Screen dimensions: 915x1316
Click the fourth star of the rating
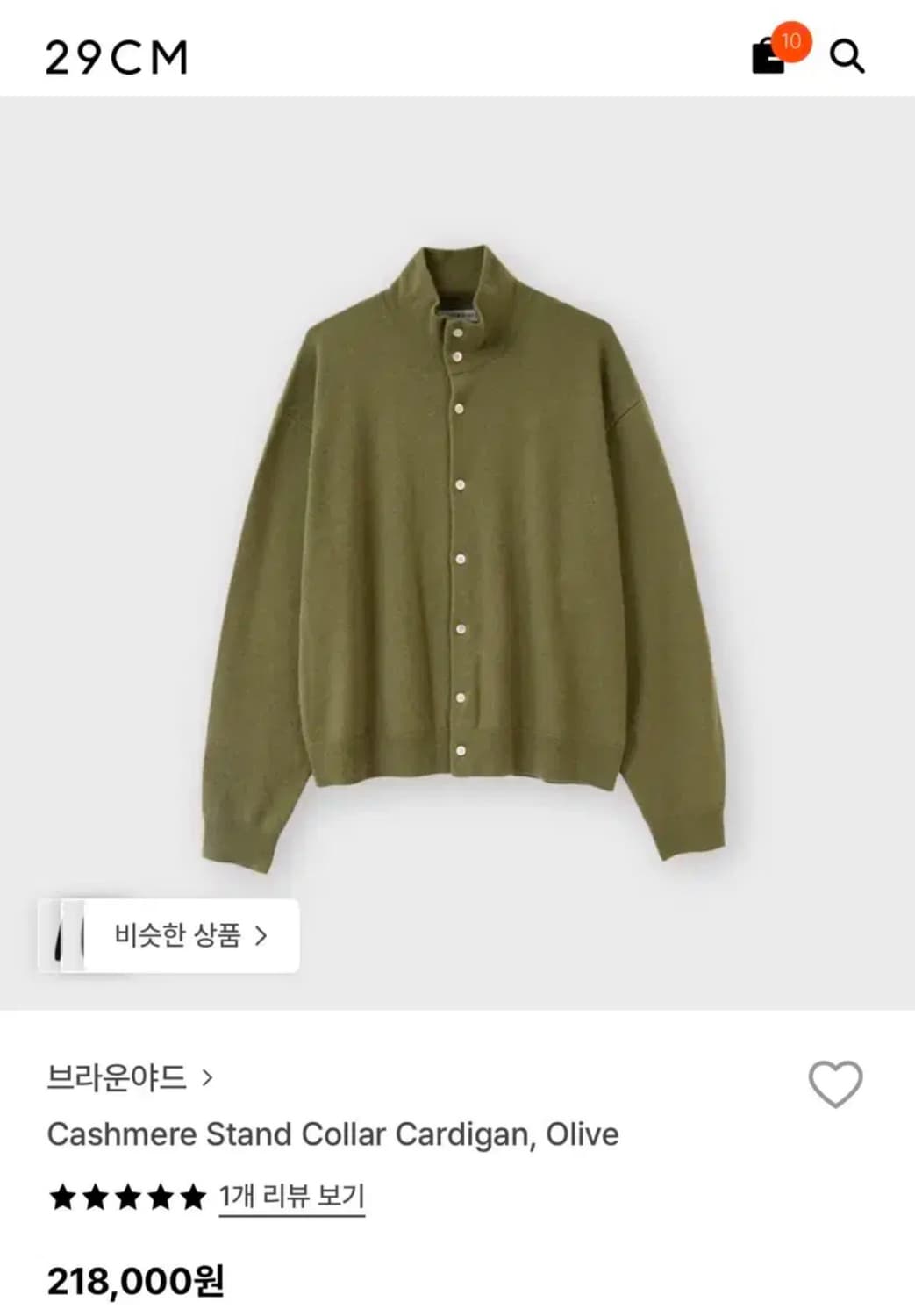tap(159, 1194)
